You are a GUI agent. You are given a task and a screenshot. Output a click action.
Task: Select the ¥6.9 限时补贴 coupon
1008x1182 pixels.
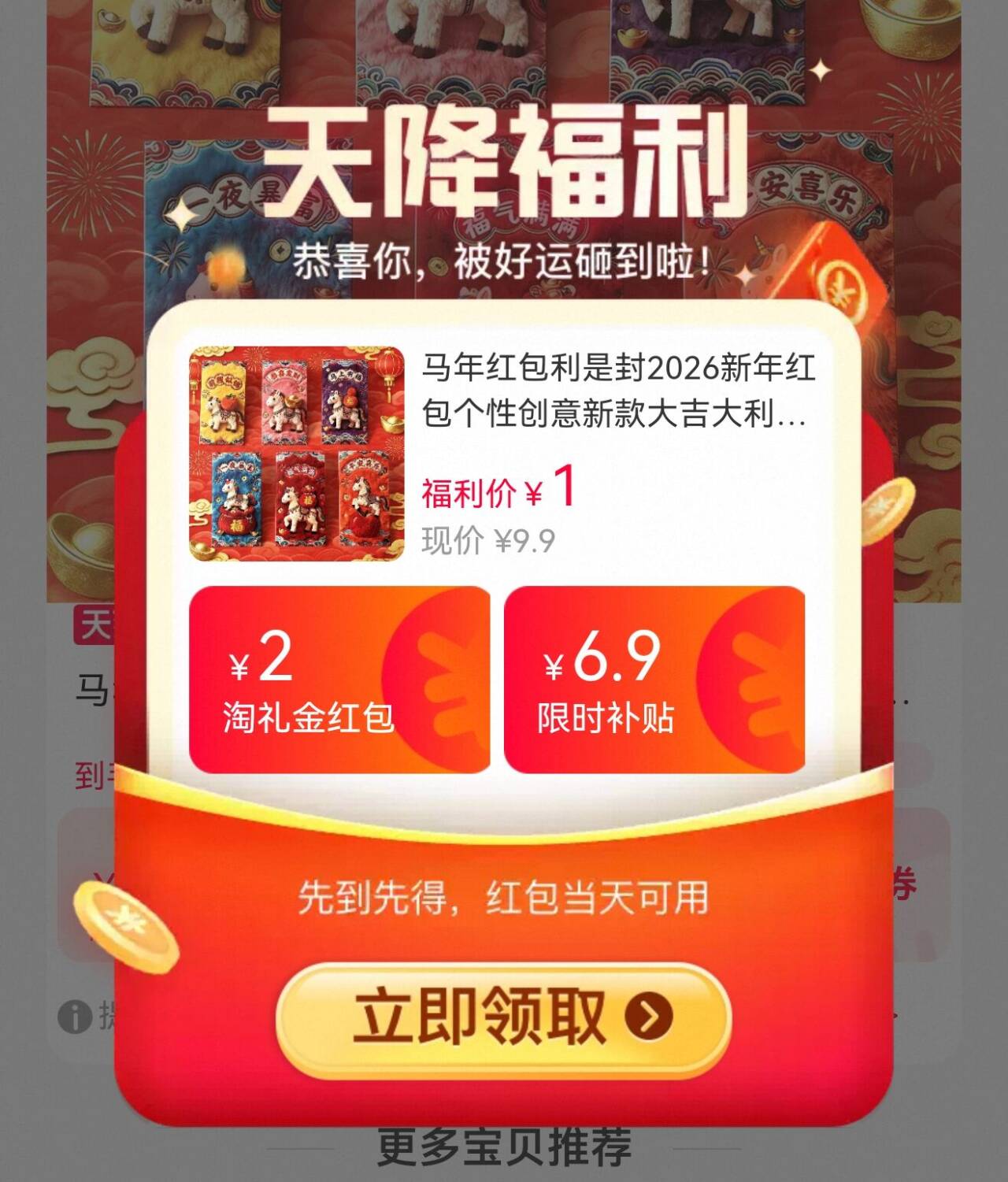coord(654,680)
